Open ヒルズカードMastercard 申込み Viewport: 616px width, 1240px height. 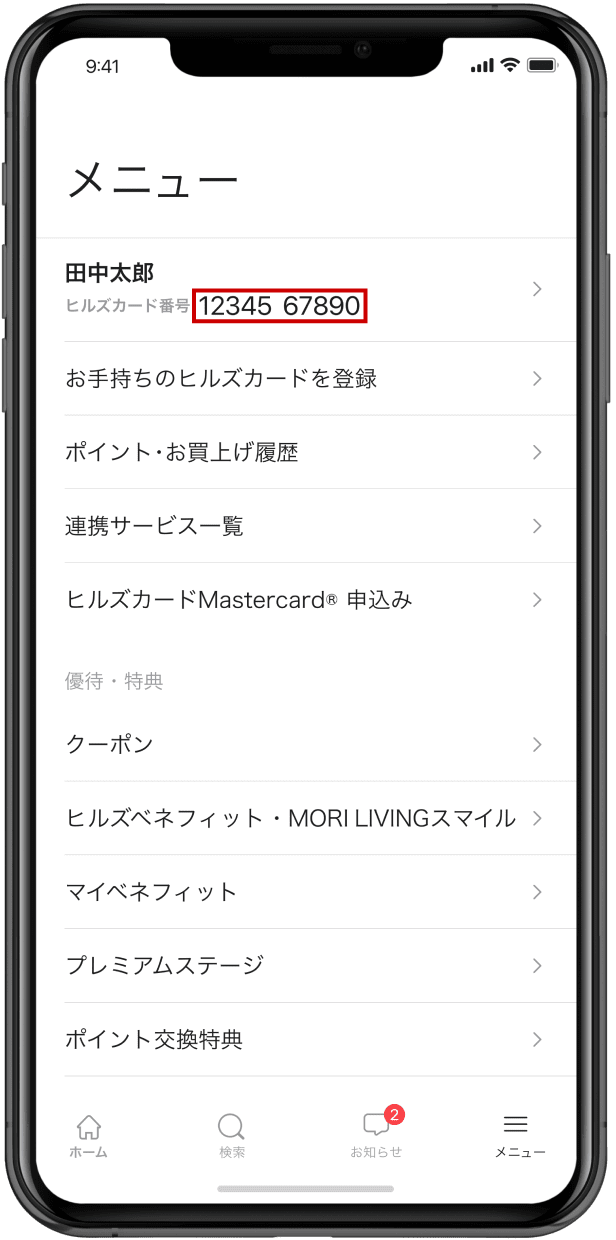tap(306, 600)
